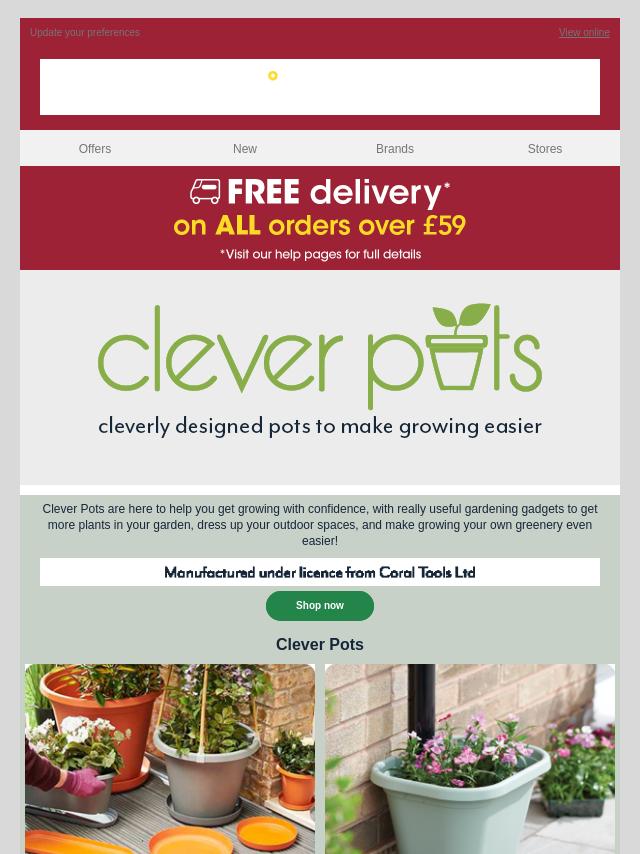Open the green drainpipe planter photo

pos(470,758)
